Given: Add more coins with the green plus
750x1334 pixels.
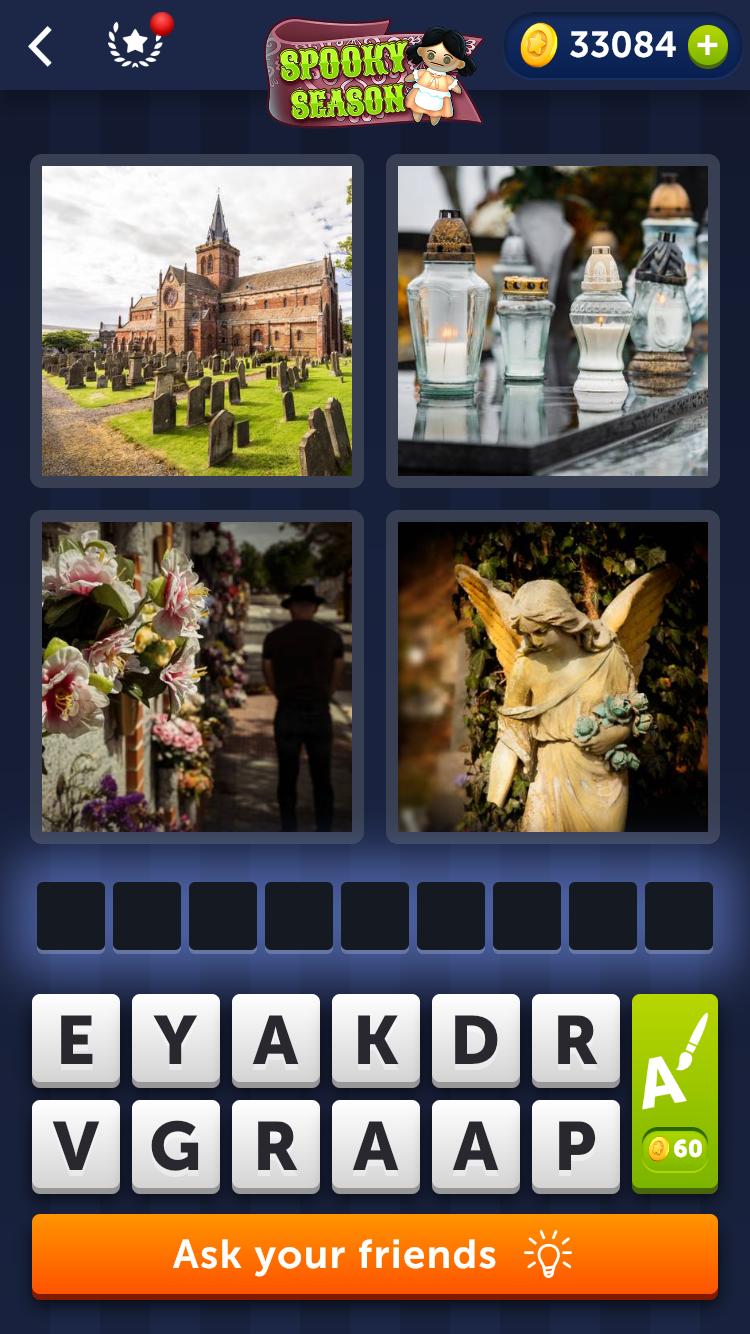Looking at the screenshot, I should coord(707,45).
